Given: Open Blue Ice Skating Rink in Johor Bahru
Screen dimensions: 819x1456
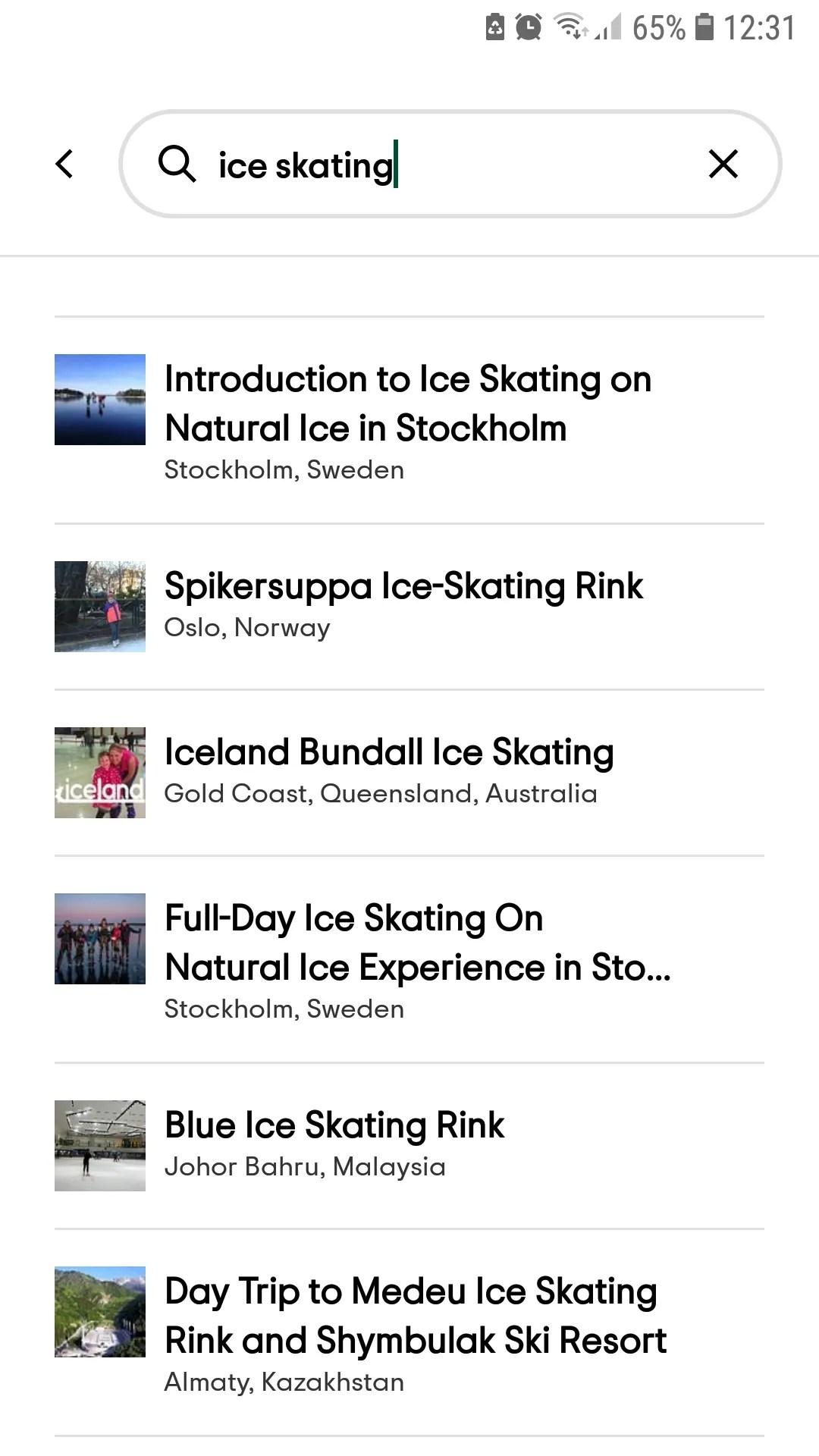Looking at the screenshot, I should 334,1144.
